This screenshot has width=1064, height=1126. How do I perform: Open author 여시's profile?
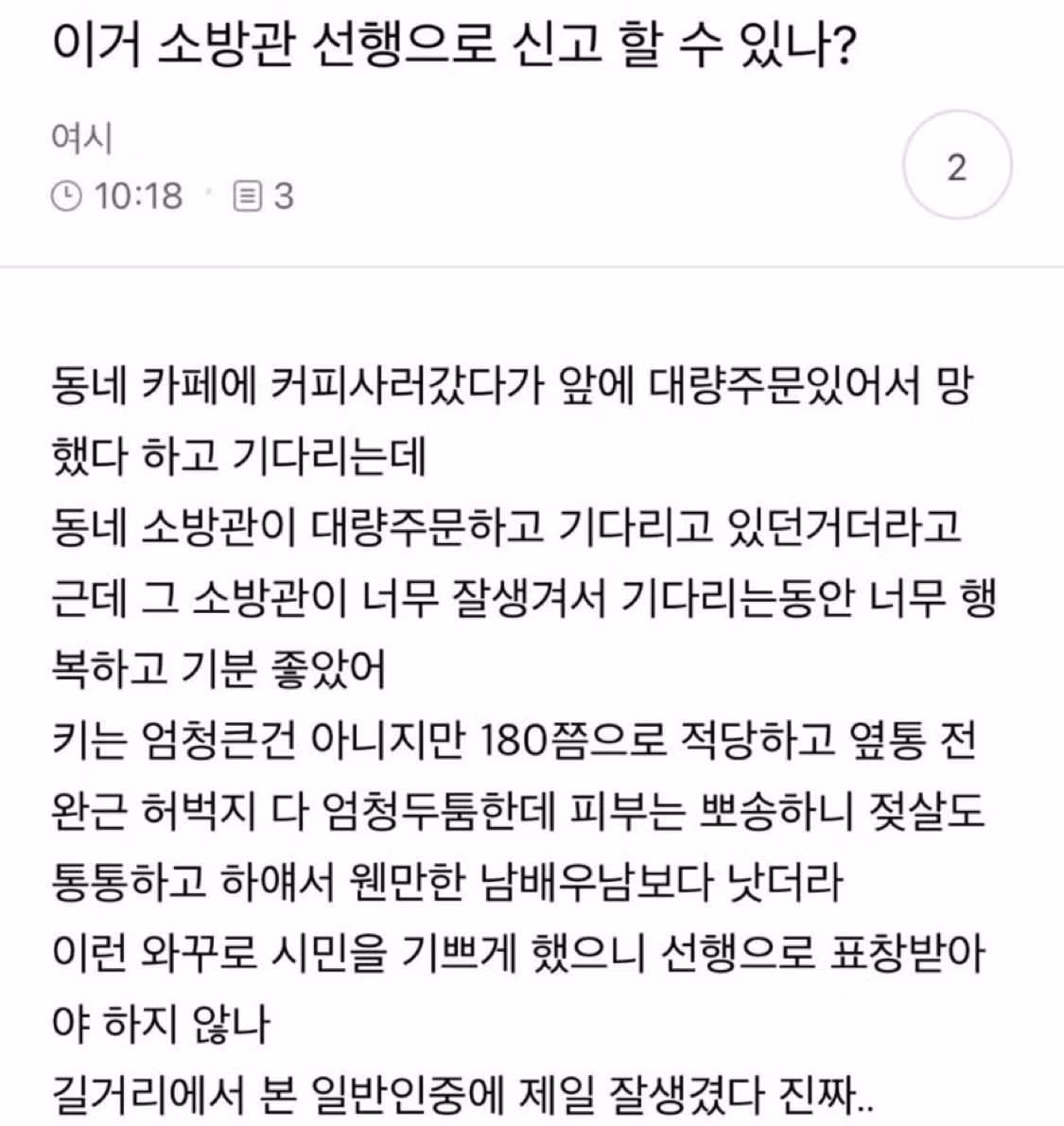click(82, 138)
